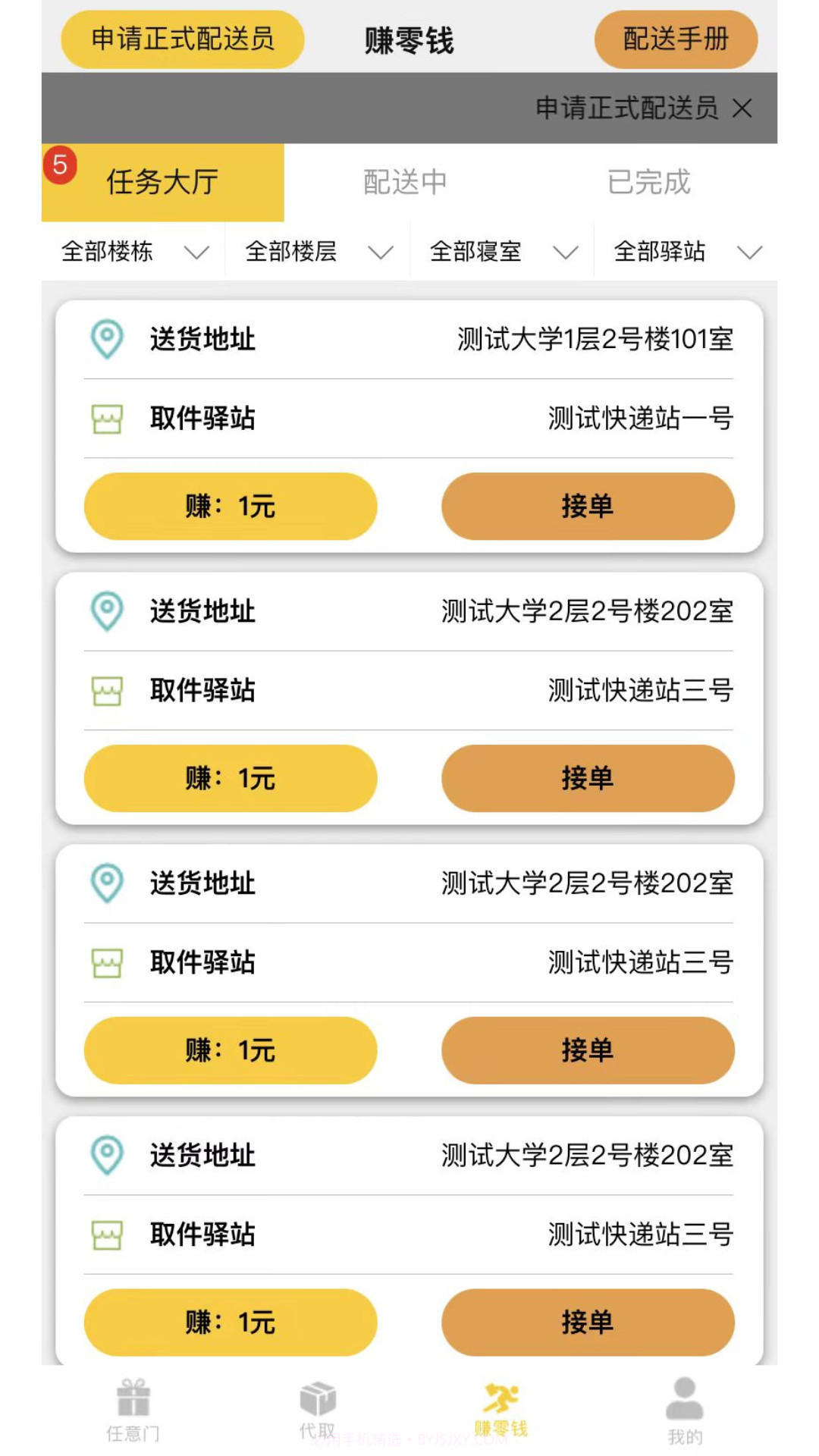Switch to the 配送中 tab

click(x=407, y=181)
